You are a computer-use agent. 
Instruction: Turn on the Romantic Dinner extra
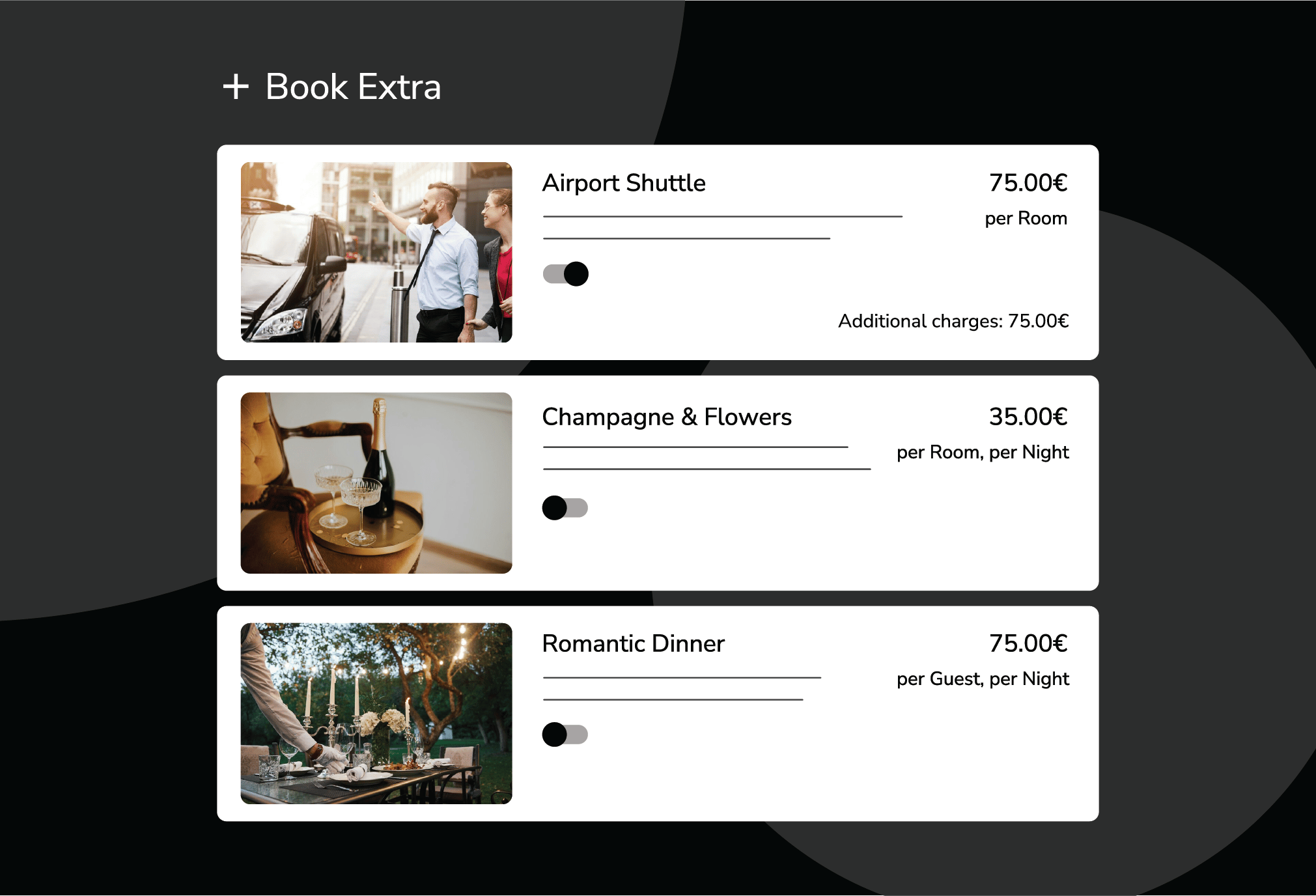(565, 735)
